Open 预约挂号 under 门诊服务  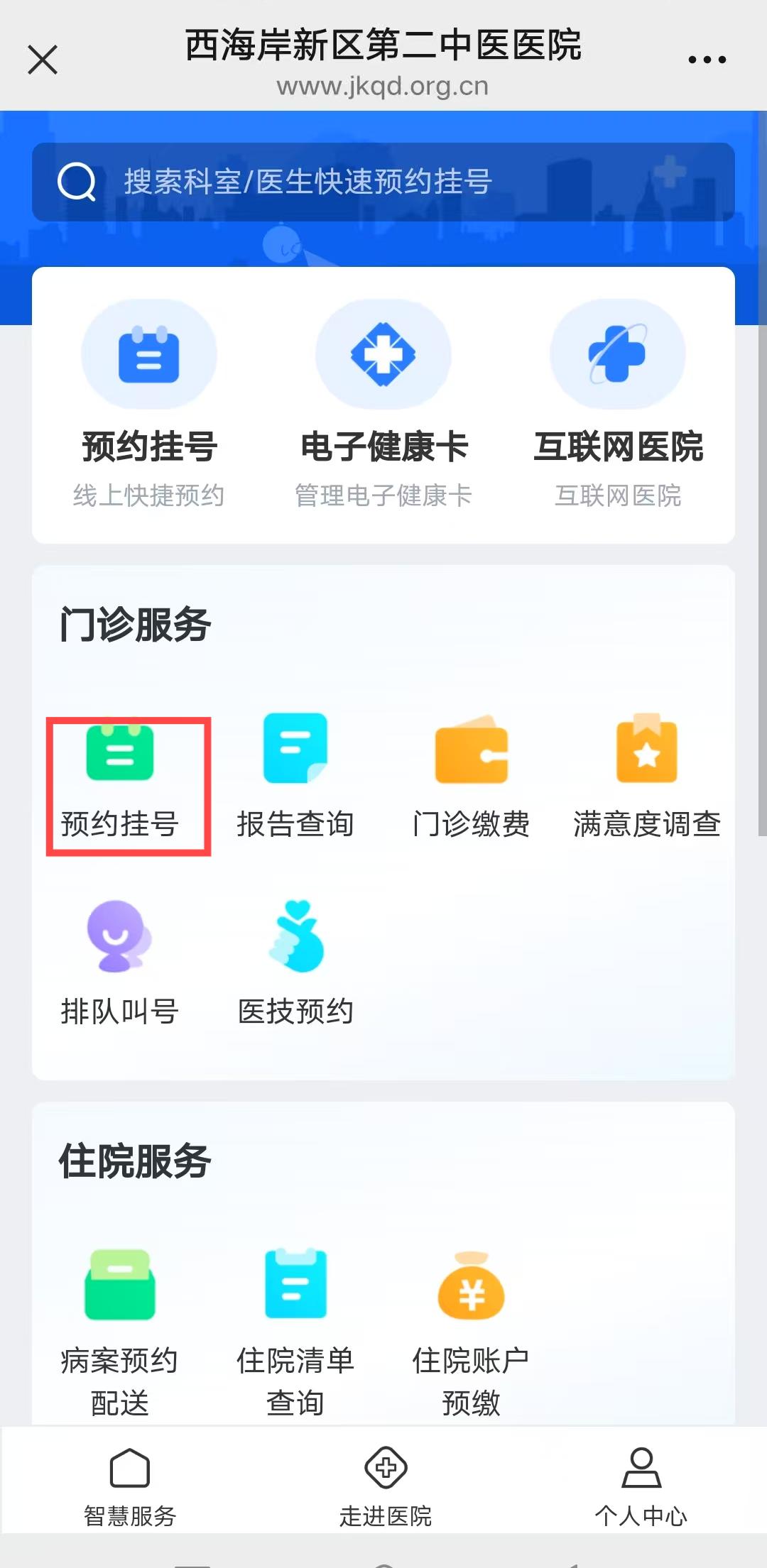point(120,781)
